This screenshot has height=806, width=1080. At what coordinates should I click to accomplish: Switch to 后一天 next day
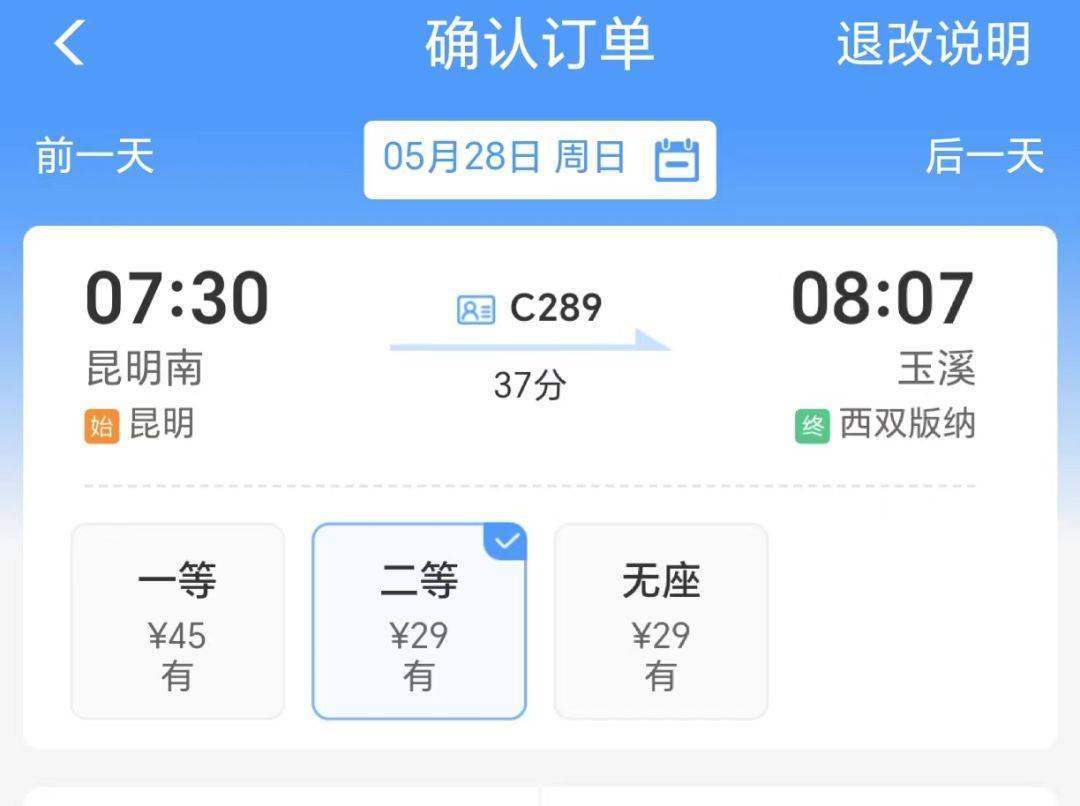pyautogui.click(x=984, y=158)
